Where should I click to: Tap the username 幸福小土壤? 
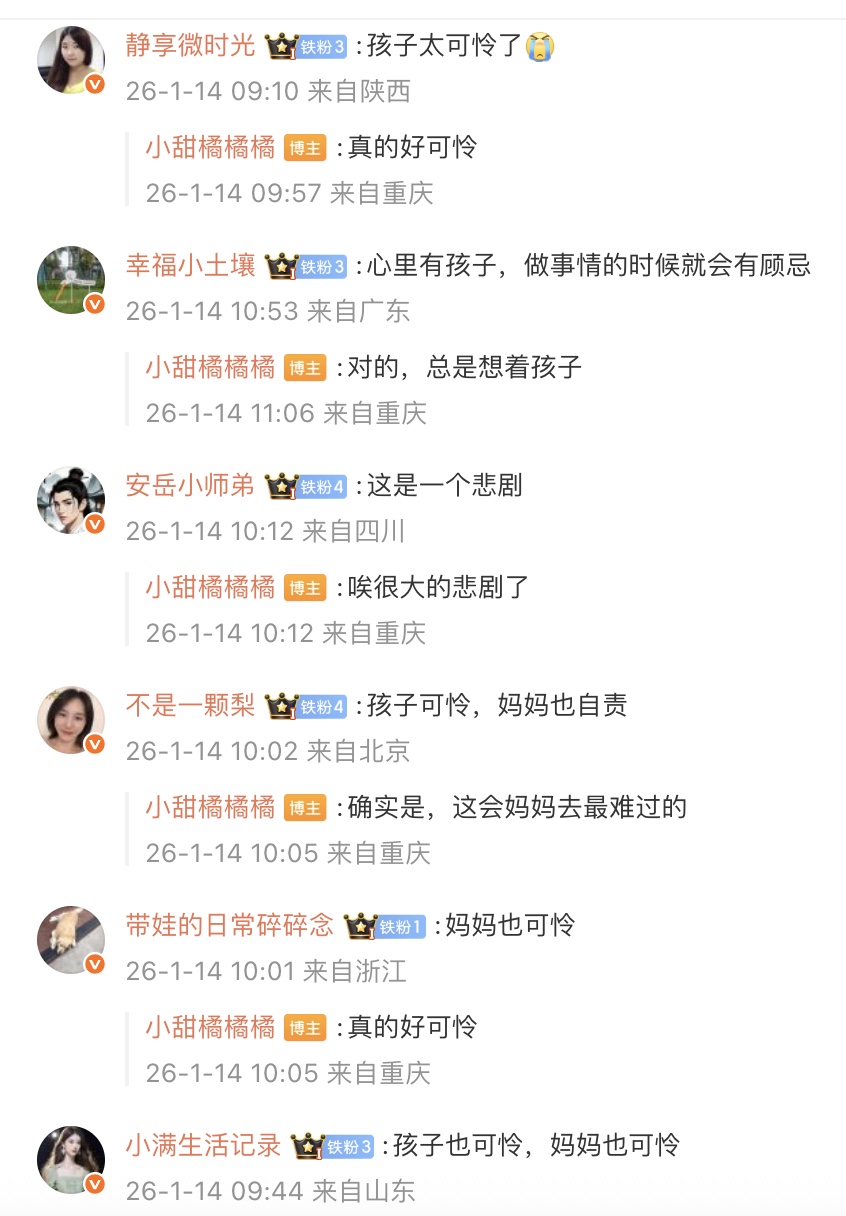(190, 266)
